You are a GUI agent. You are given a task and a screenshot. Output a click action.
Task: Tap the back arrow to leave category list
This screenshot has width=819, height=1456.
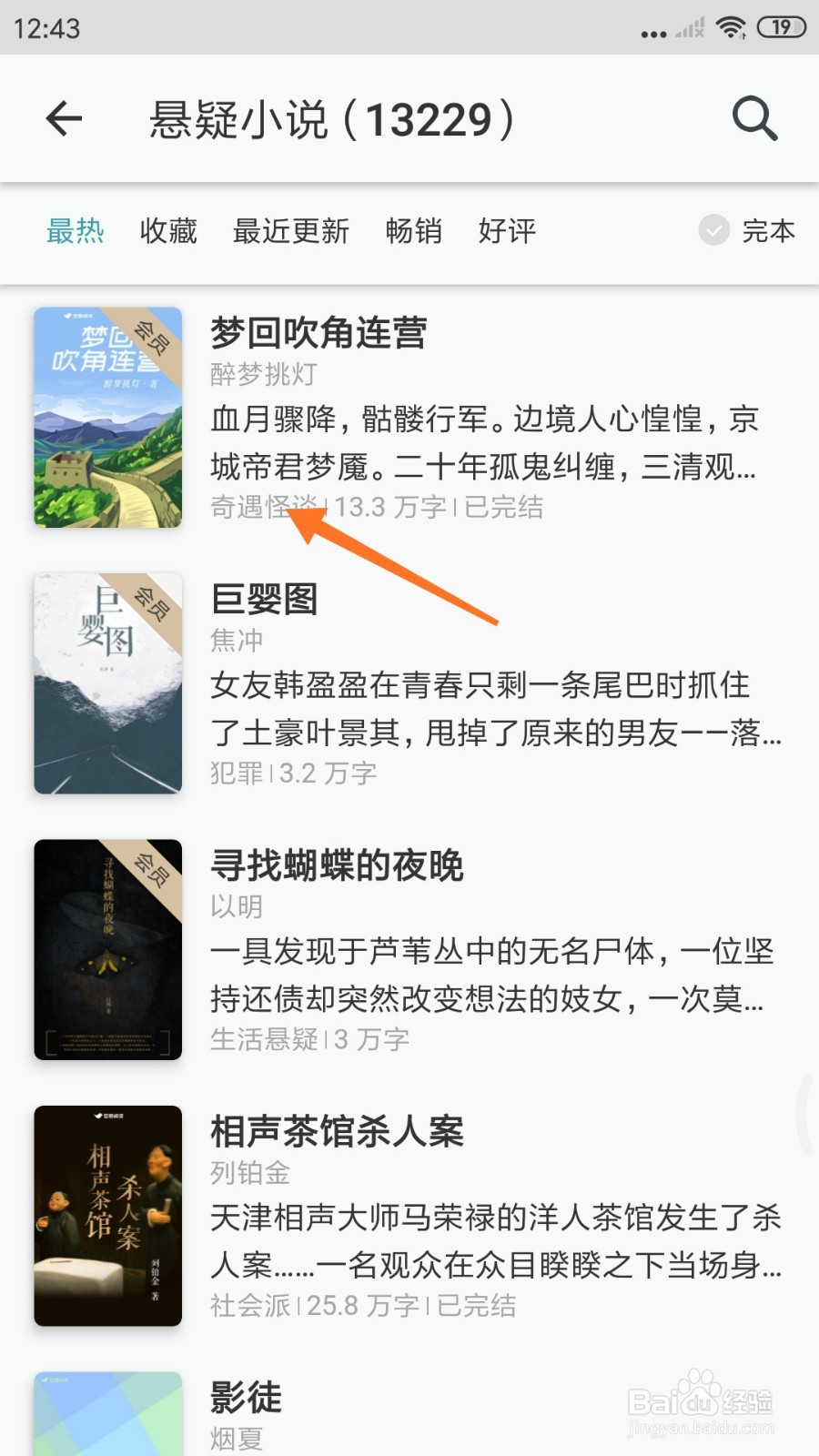click(x=62, y=118)
